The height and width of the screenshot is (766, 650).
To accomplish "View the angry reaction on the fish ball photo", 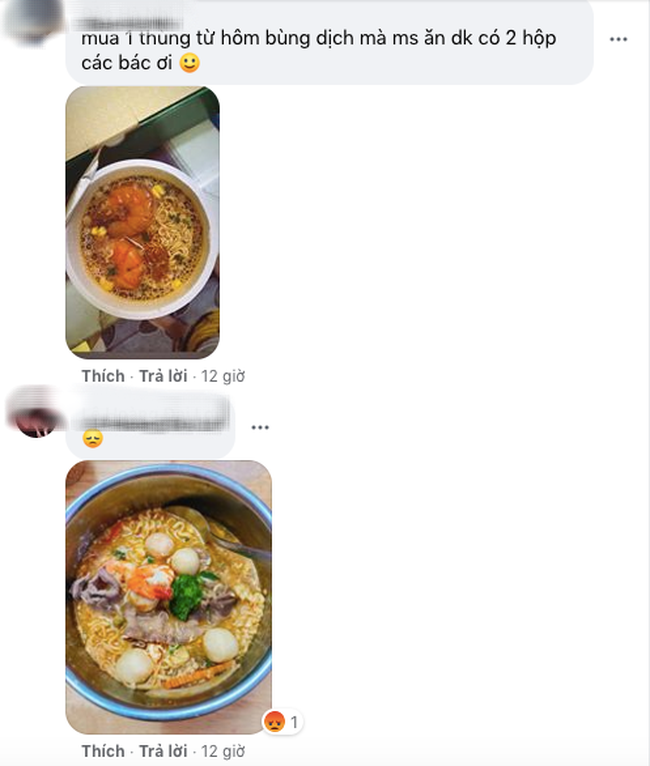I will [281, 721].
